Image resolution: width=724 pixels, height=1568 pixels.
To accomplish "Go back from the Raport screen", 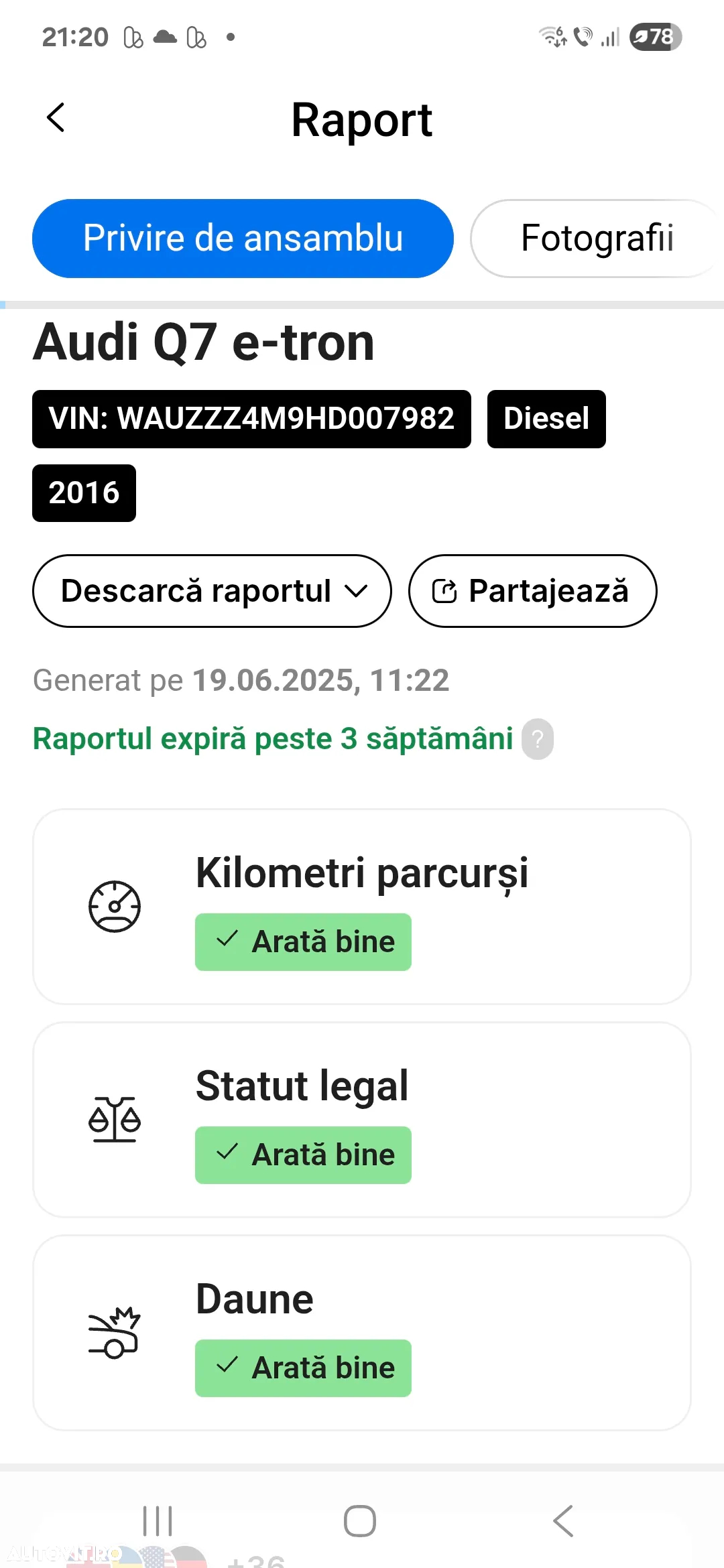I will pos(56,118).
